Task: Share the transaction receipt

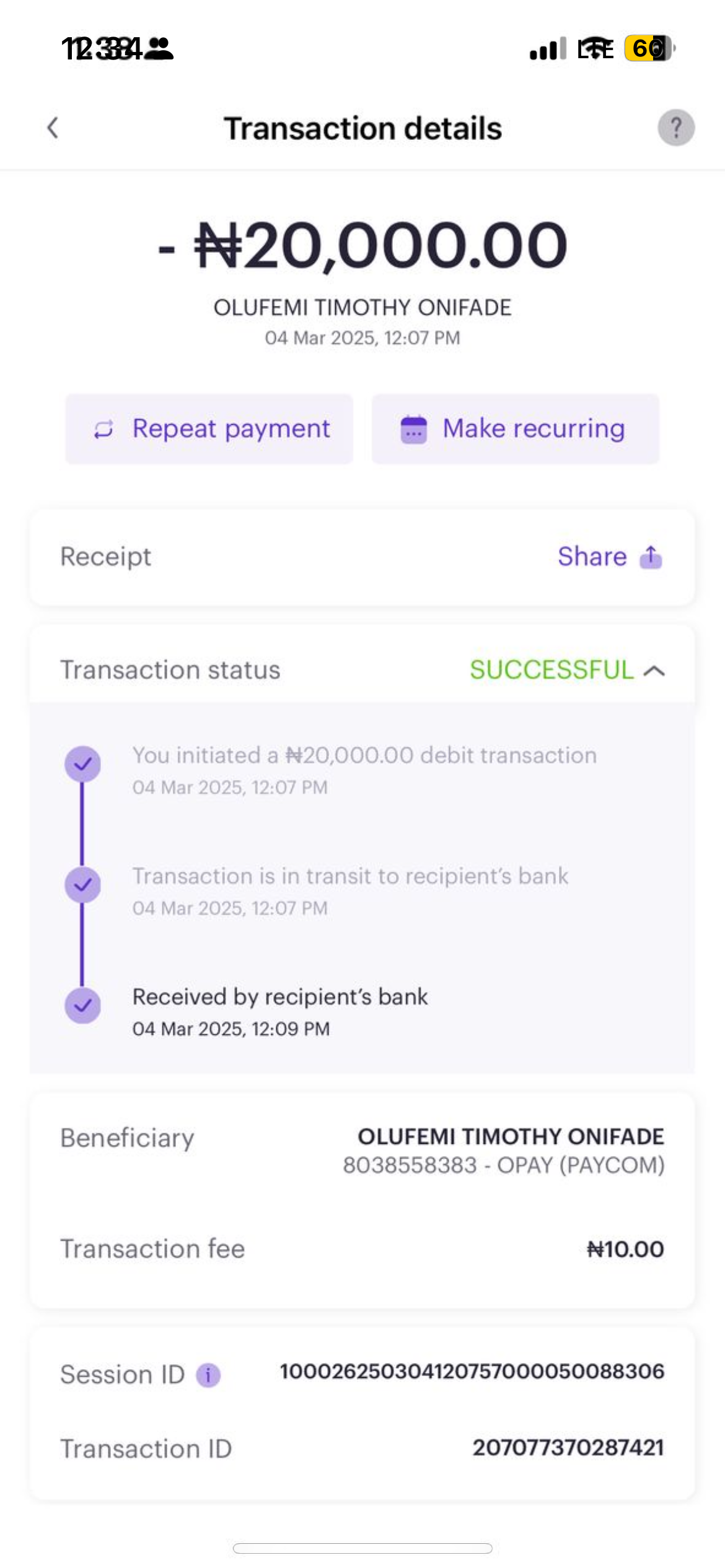Action: point(610,557)
